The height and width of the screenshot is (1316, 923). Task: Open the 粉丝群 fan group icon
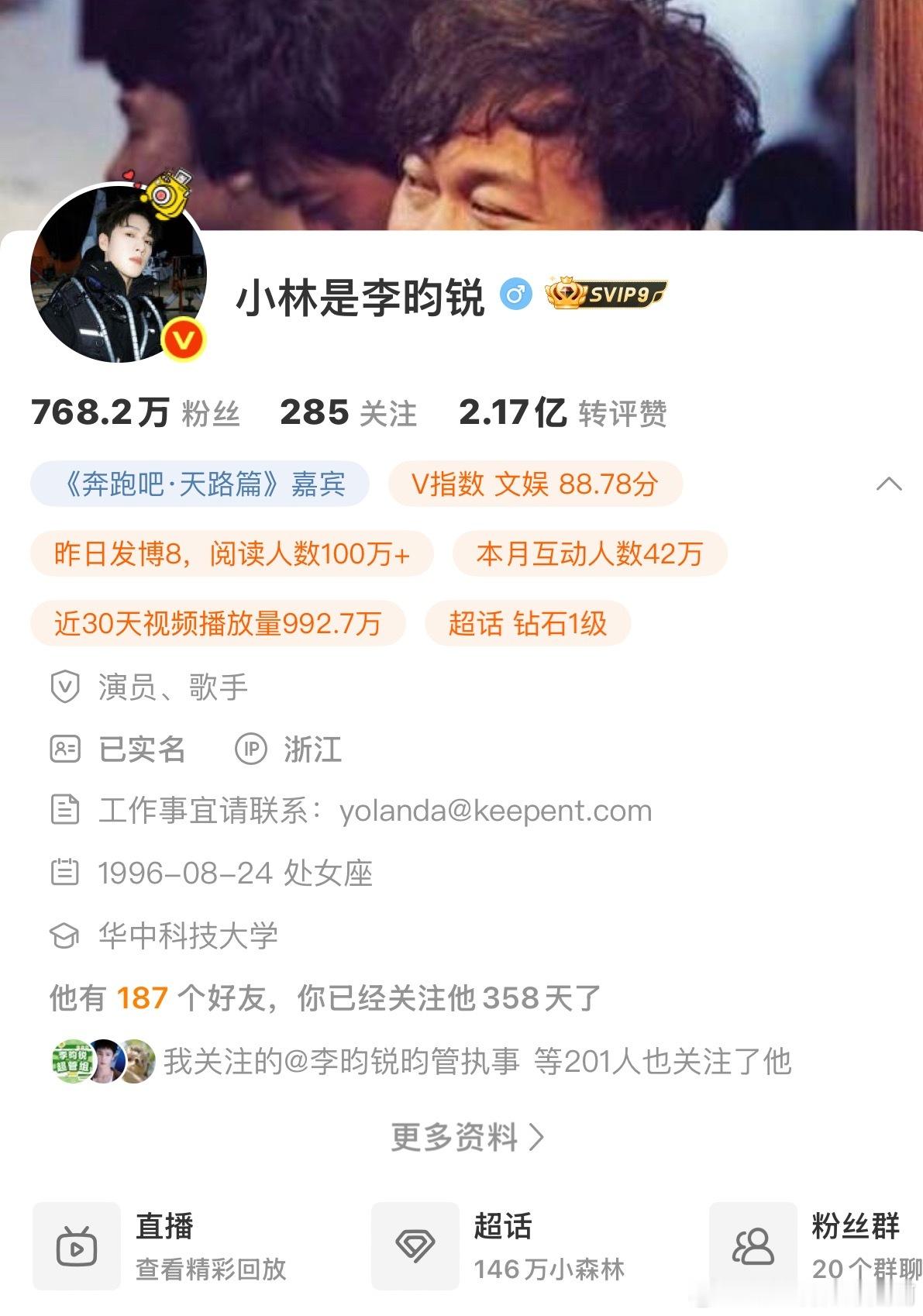pos(753,1246)
